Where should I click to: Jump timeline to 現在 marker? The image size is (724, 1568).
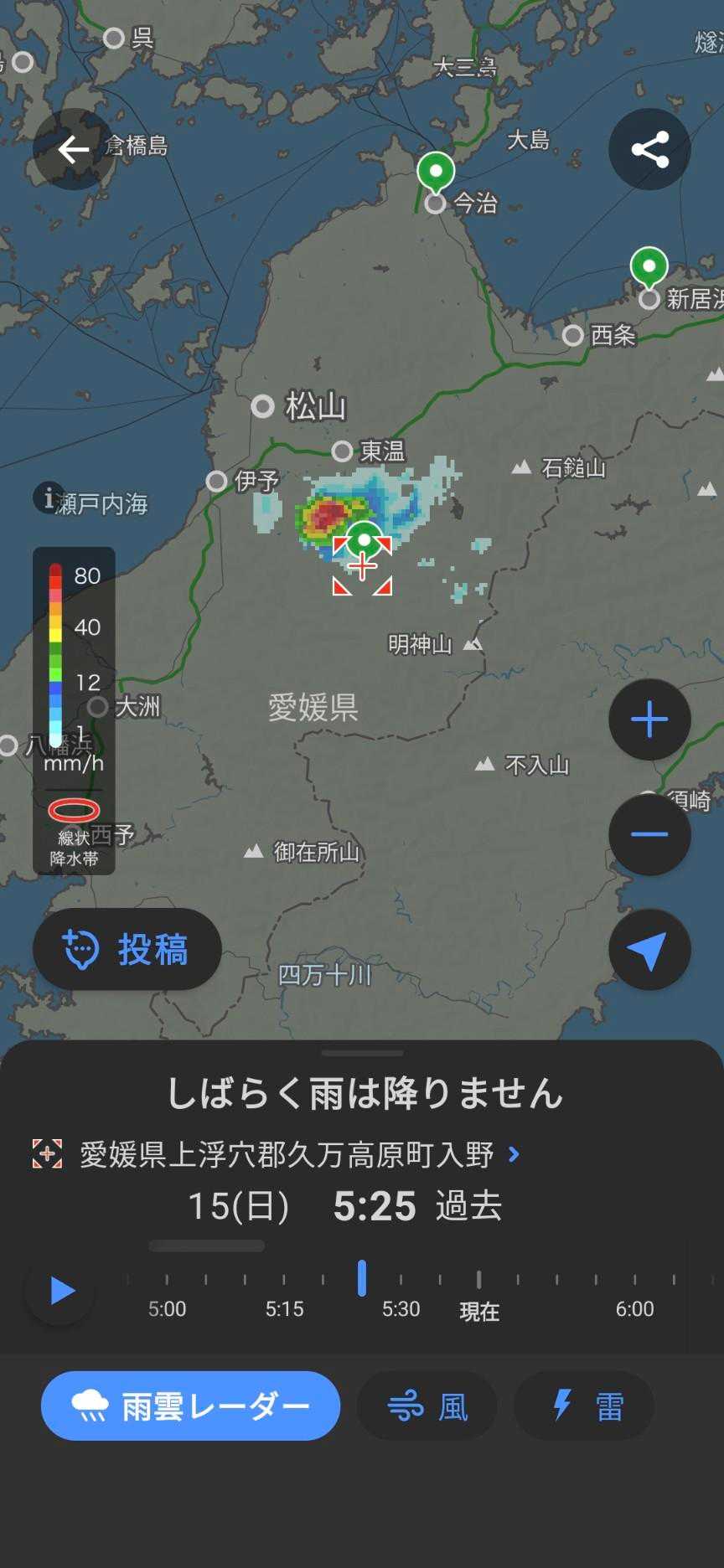[x=478, y=1281]
